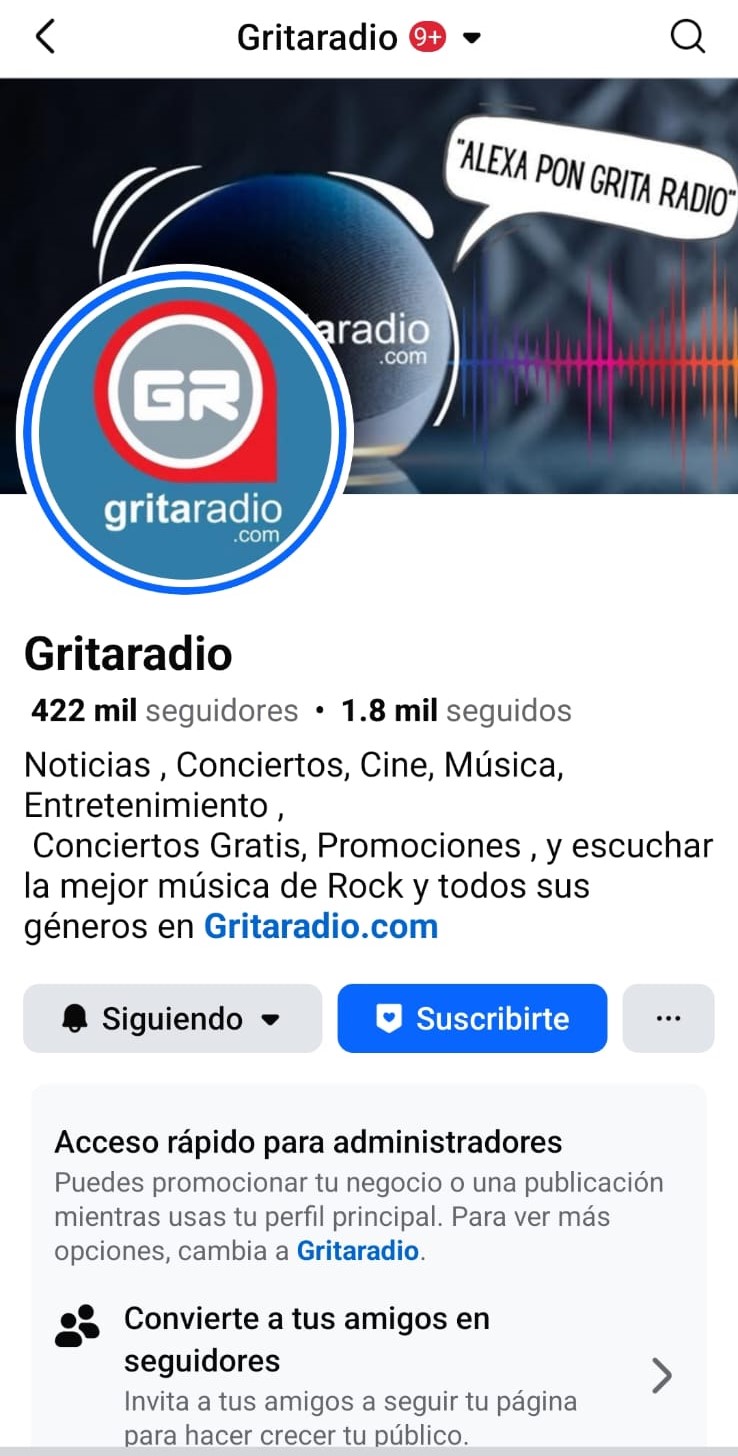
Task: Open the Gritaradio.com link in bio
Action: pos(321,927)
